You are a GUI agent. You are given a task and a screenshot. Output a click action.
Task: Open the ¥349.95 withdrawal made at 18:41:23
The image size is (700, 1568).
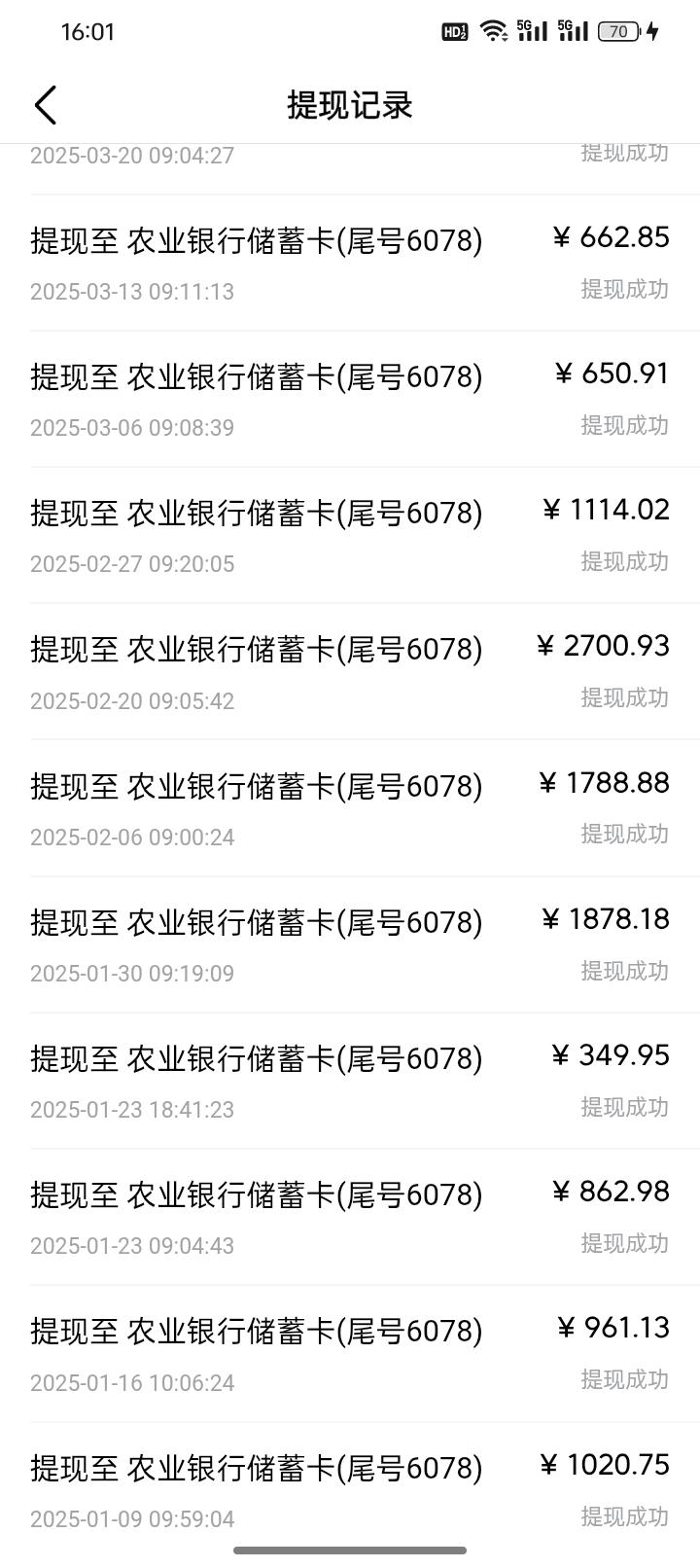coord(350,1081)
